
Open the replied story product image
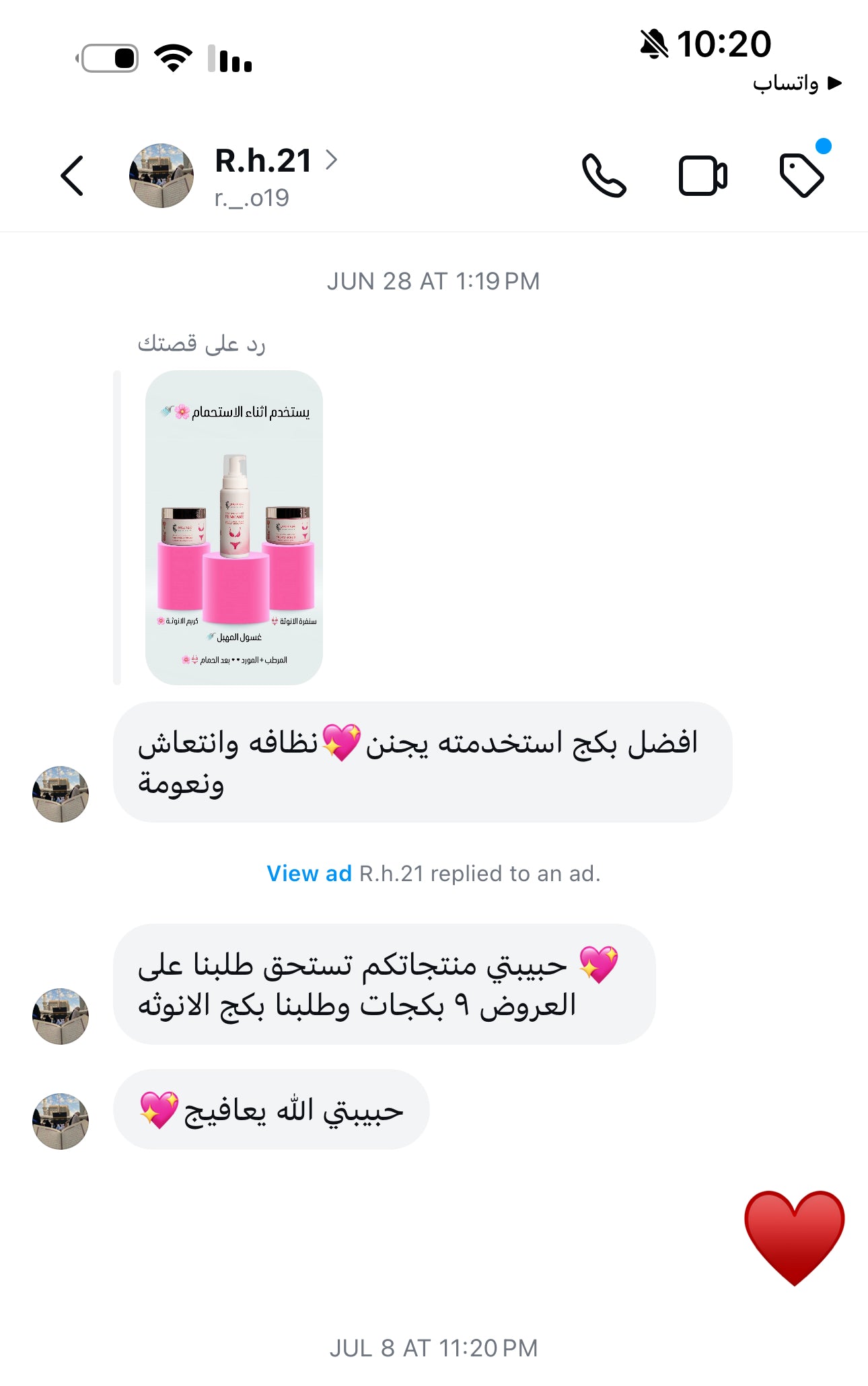click(x=233, y=527)
